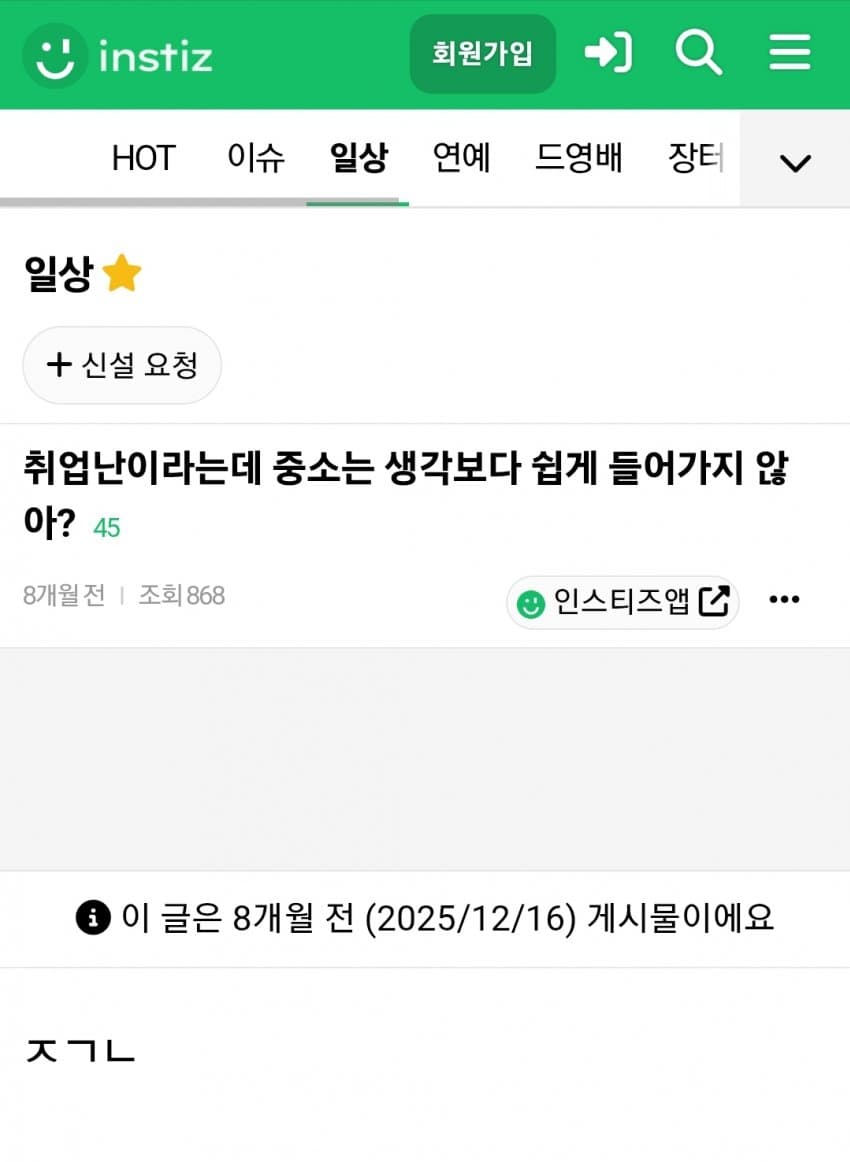This screenshot has height=1162, width=850.
Task: Go to the instiz home logo
Action: click(x=118, y=56)
